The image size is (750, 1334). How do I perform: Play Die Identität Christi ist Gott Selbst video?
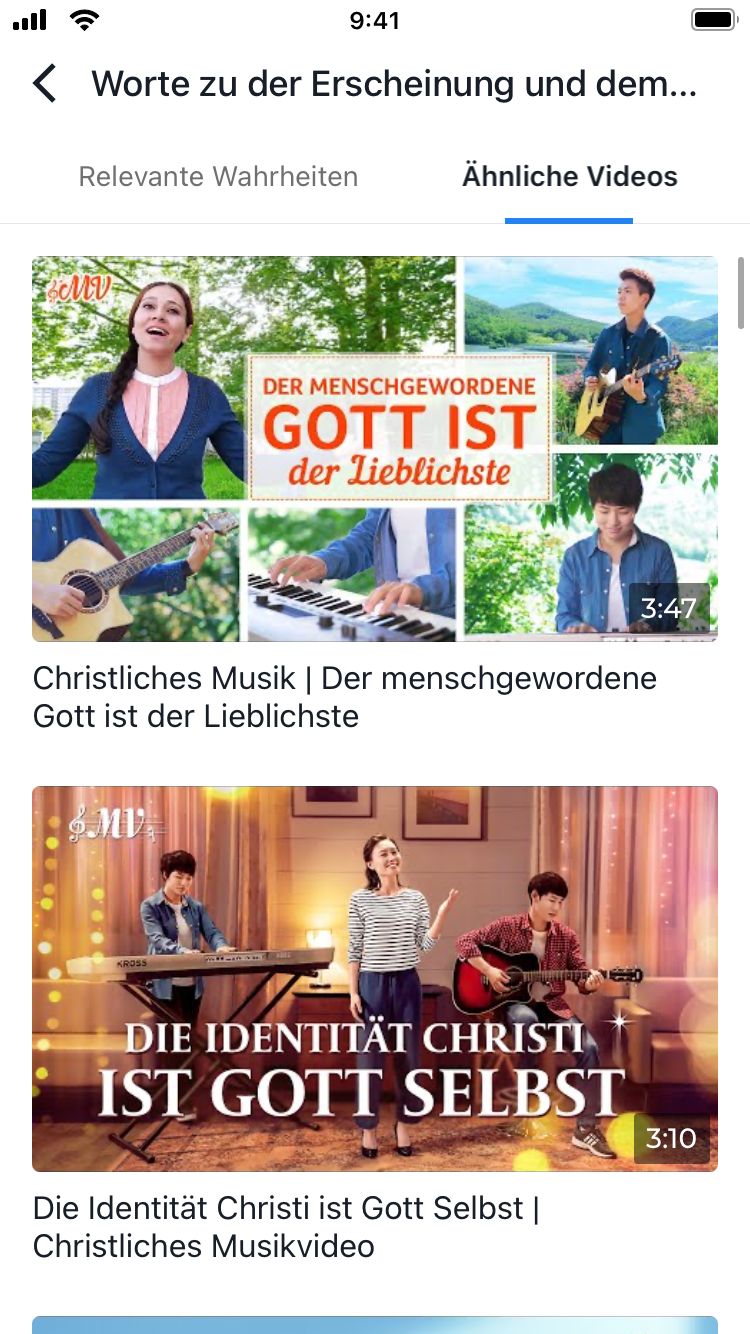point(374,979)
